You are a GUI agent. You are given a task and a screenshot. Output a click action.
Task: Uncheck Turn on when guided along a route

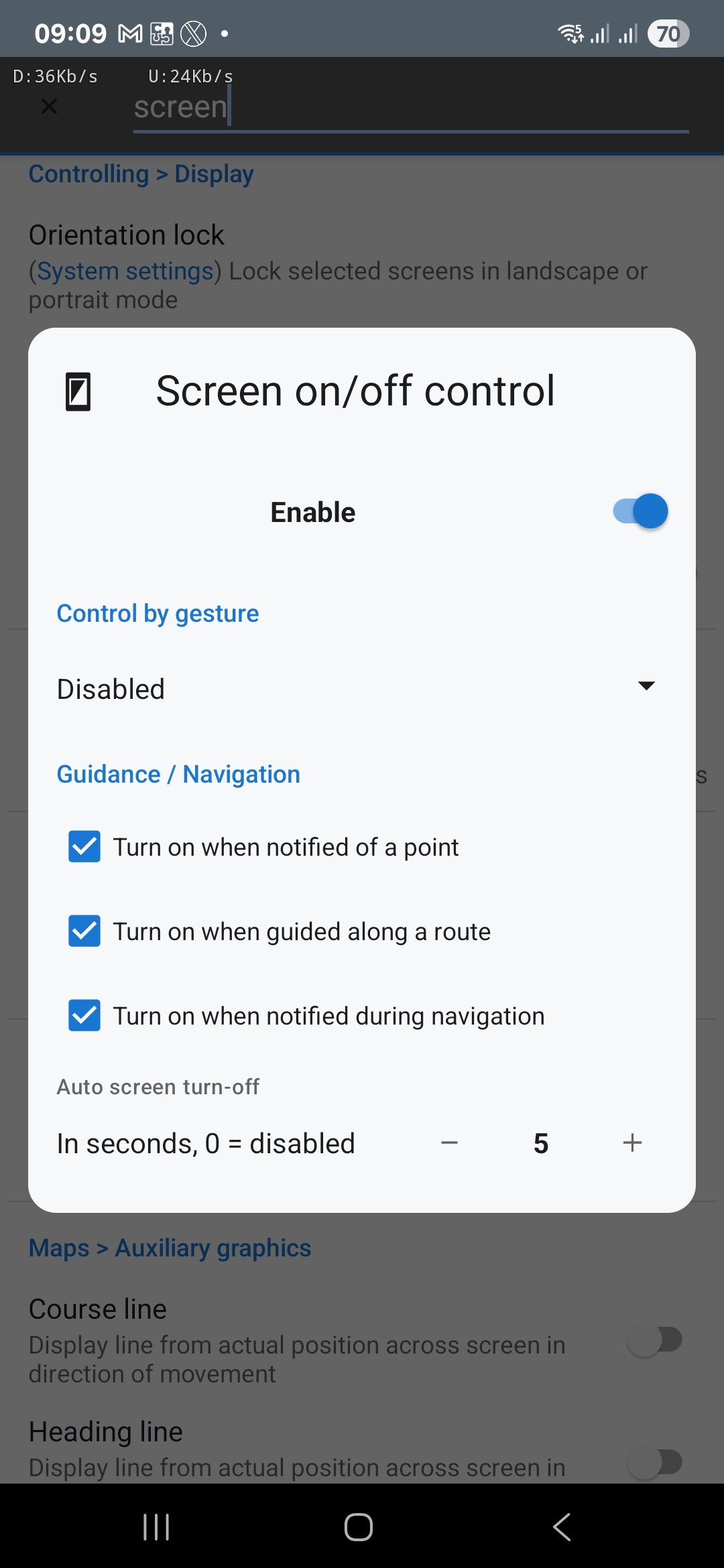click(x=84, y=931)
